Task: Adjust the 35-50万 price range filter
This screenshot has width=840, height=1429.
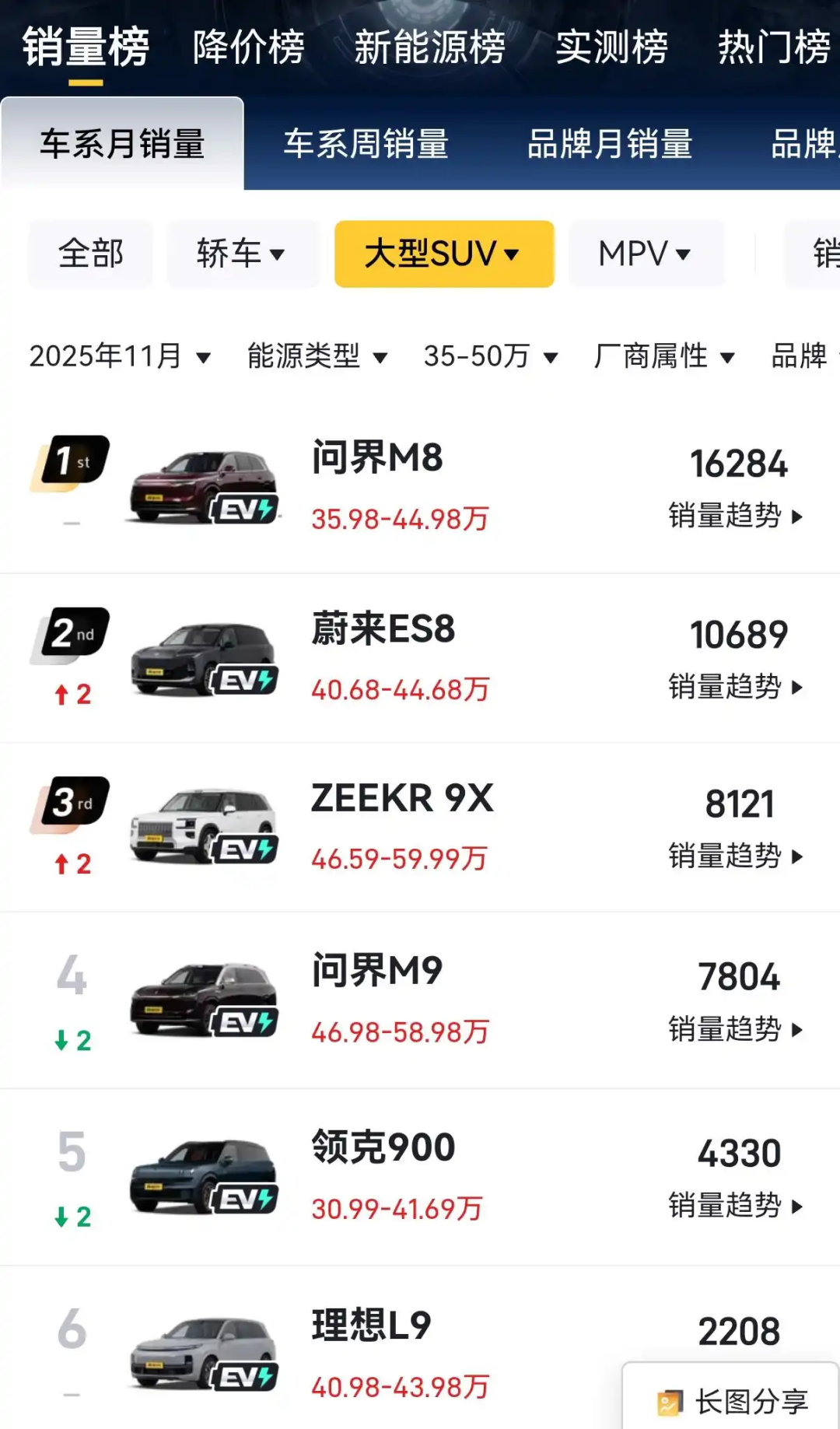Action: 490,356
